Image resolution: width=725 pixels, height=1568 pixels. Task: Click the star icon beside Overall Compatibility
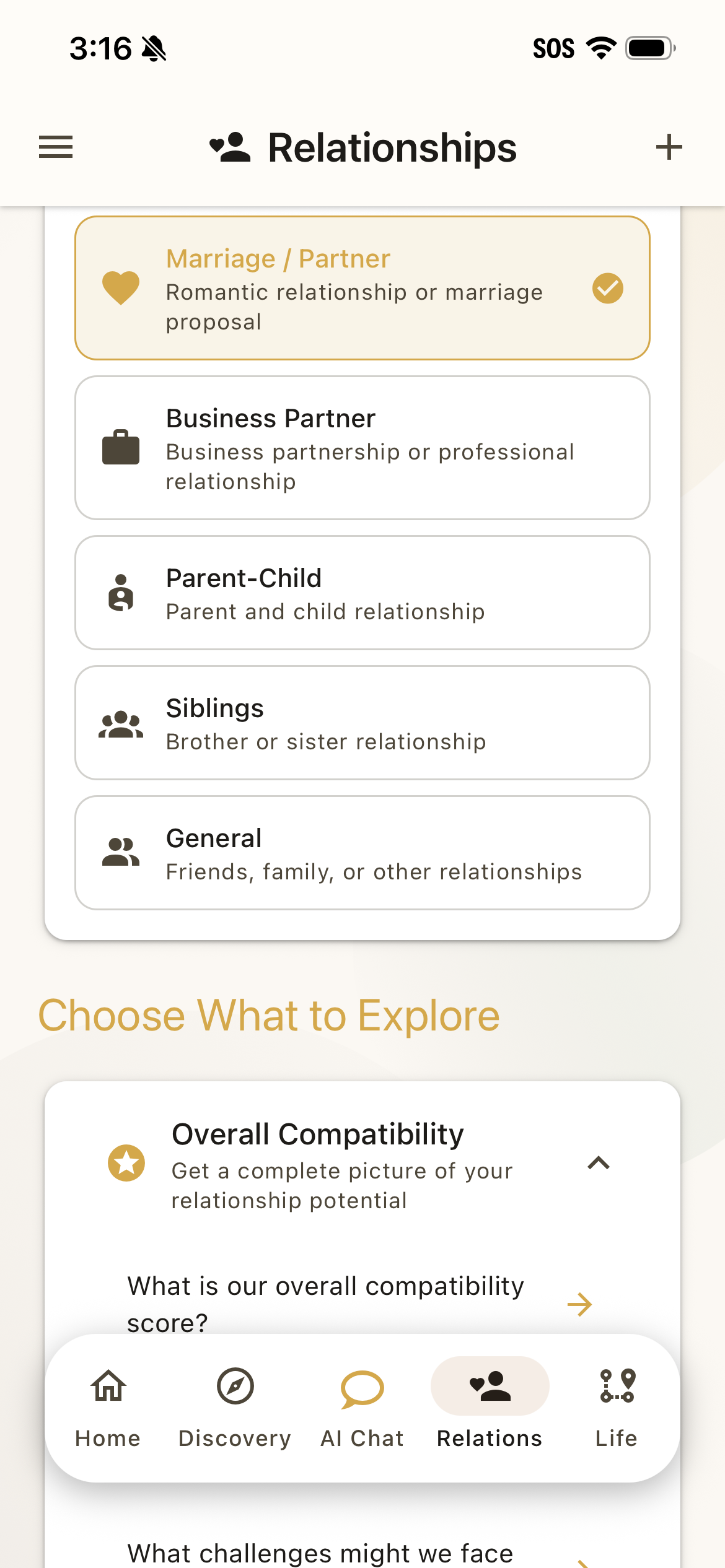point(126,1162)
